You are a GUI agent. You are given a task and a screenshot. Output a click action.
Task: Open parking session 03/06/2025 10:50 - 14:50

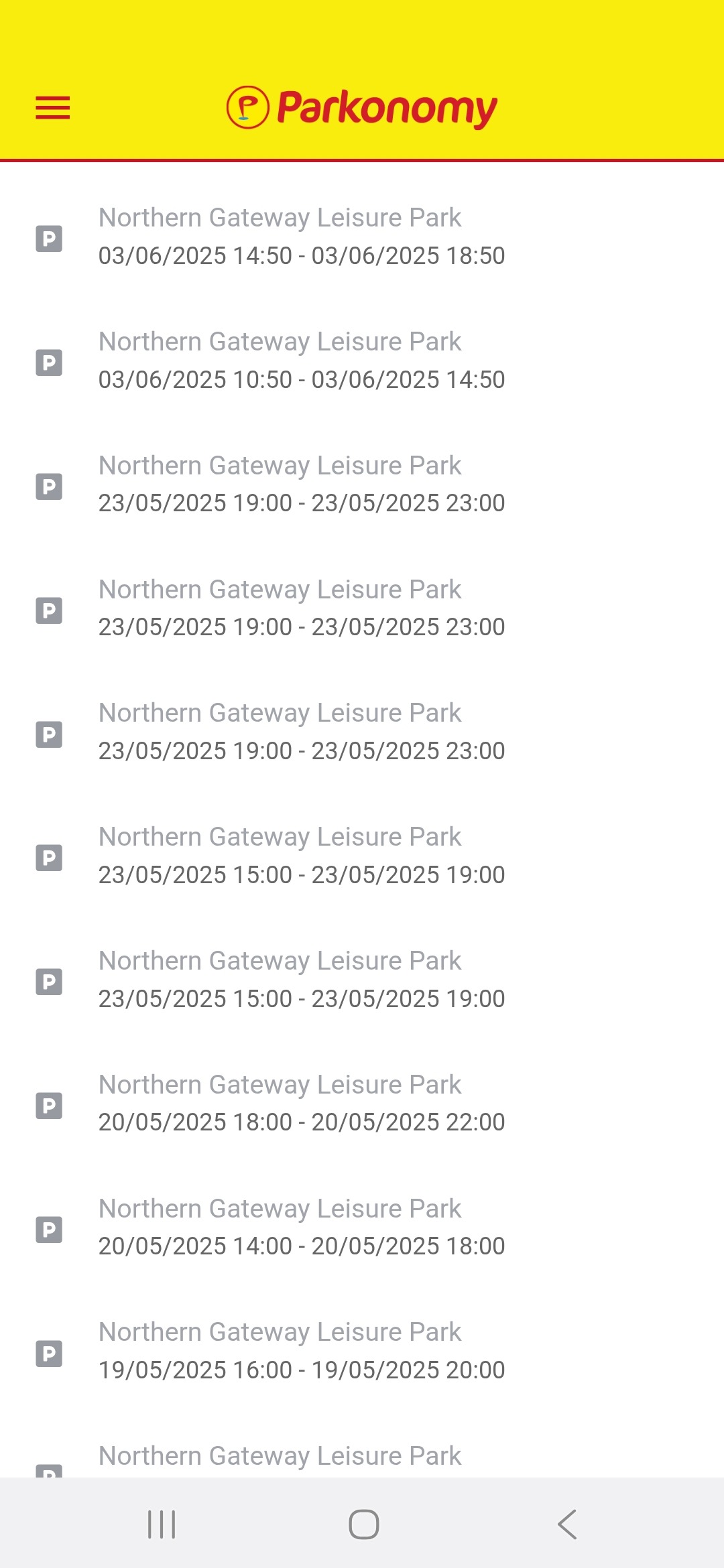[301, 361]
